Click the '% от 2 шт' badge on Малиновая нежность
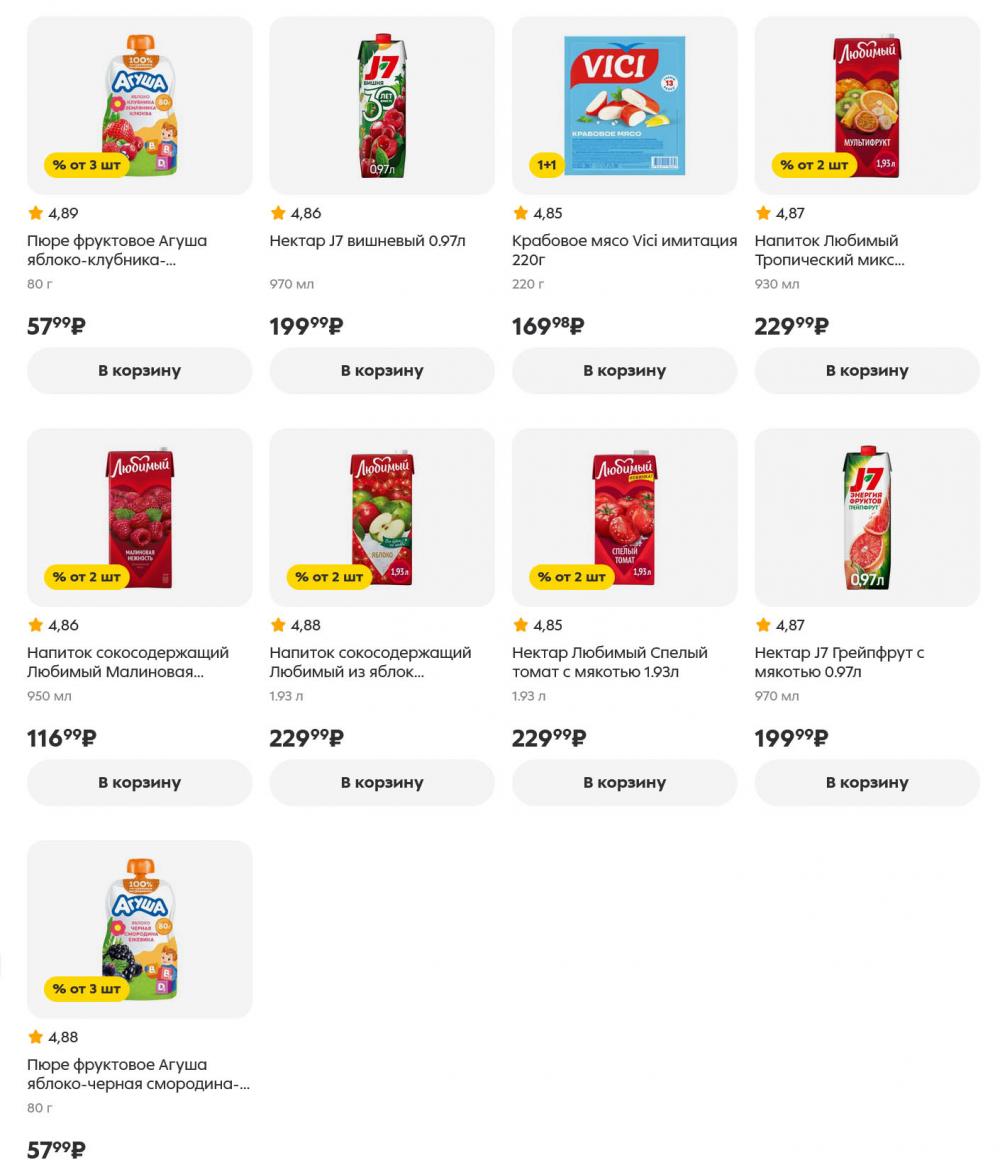Screen dimensions: 1000x1160 88,577
